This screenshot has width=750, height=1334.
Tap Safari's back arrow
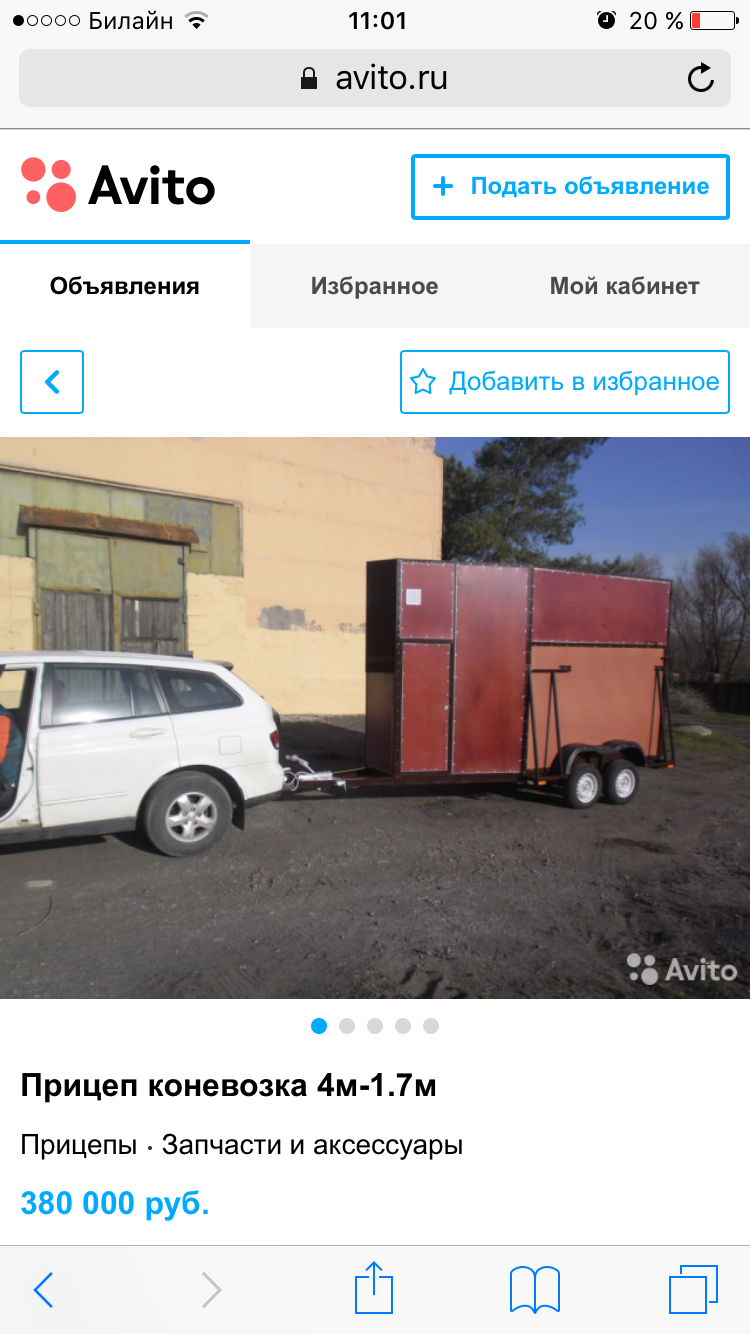click(x=43, y=1290)
